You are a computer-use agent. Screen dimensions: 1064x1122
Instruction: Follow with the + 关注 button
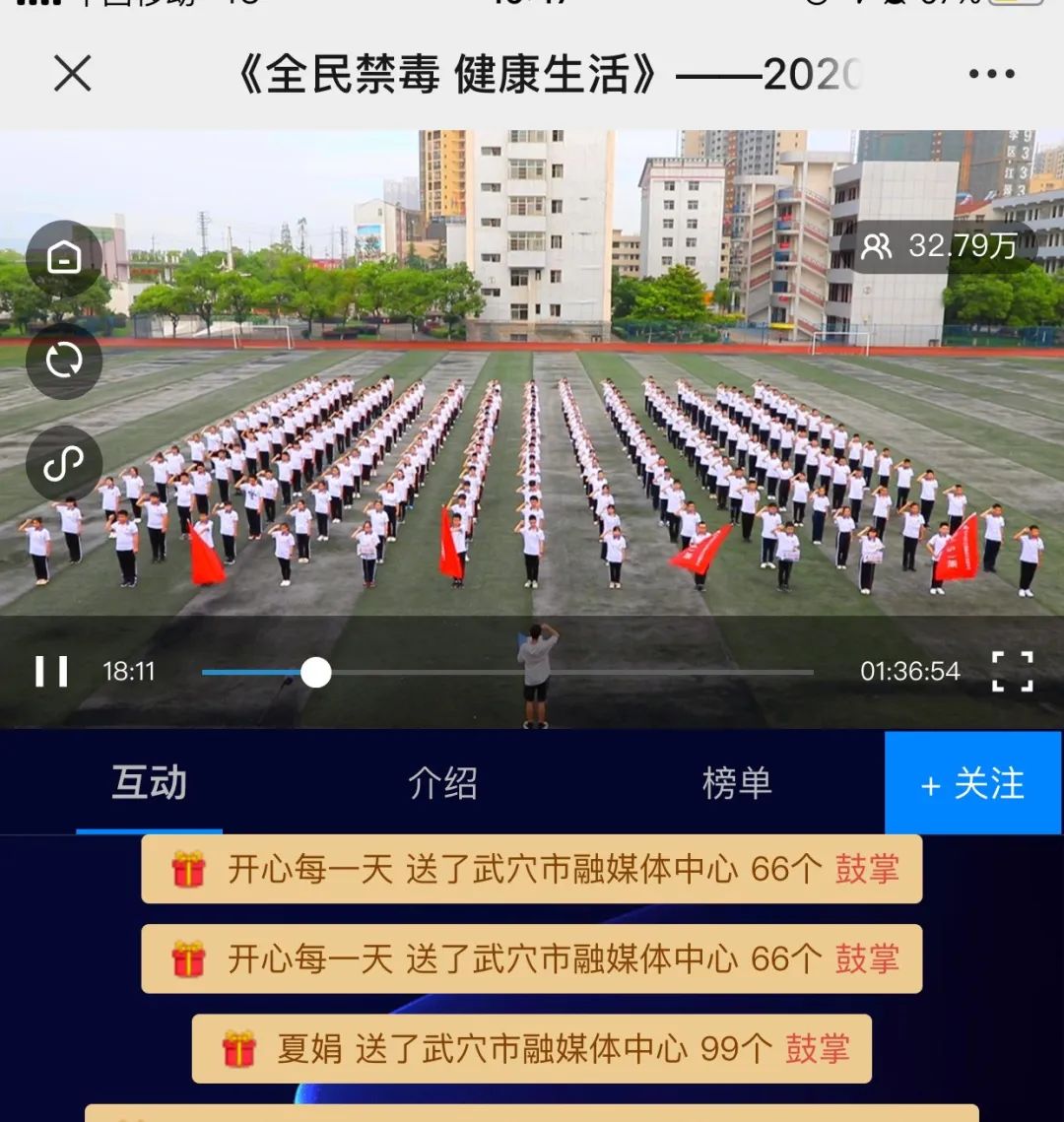(x=972, y=784)
